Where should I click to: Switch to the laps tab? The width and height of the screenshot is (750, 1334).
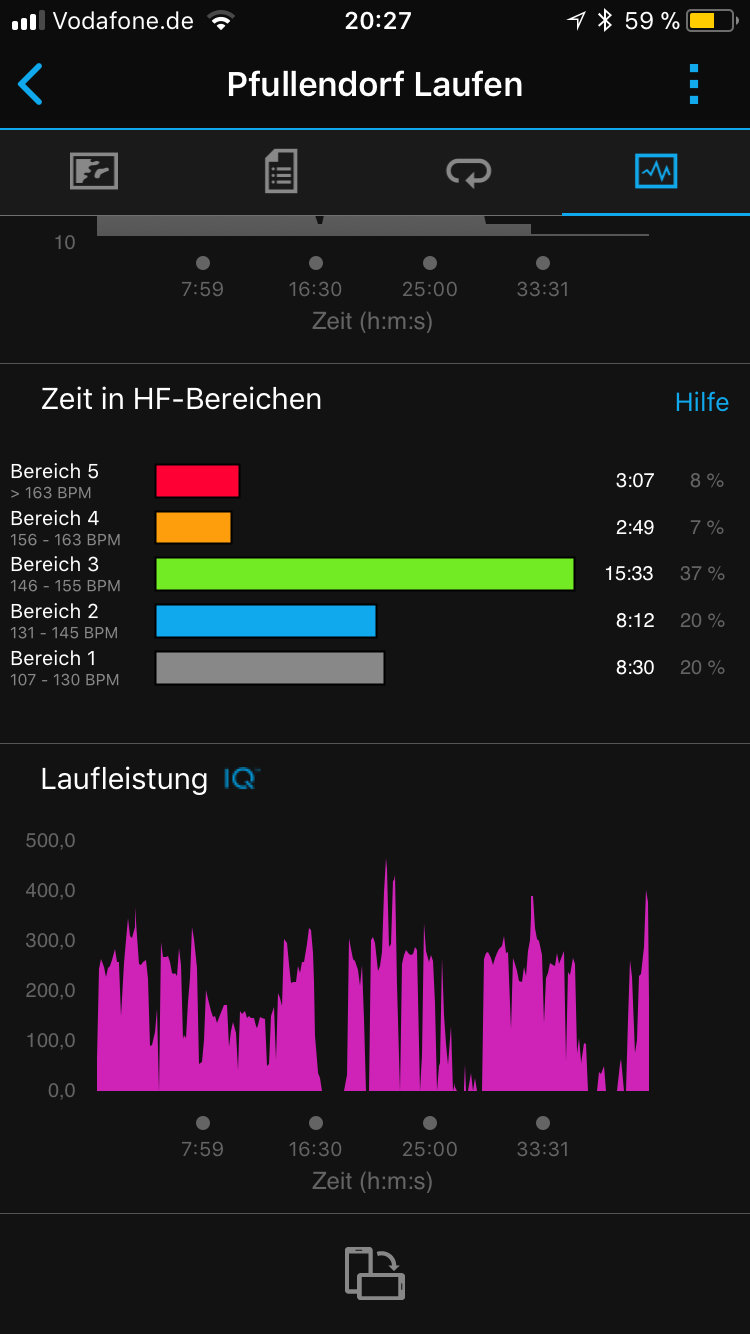(468, 172)
